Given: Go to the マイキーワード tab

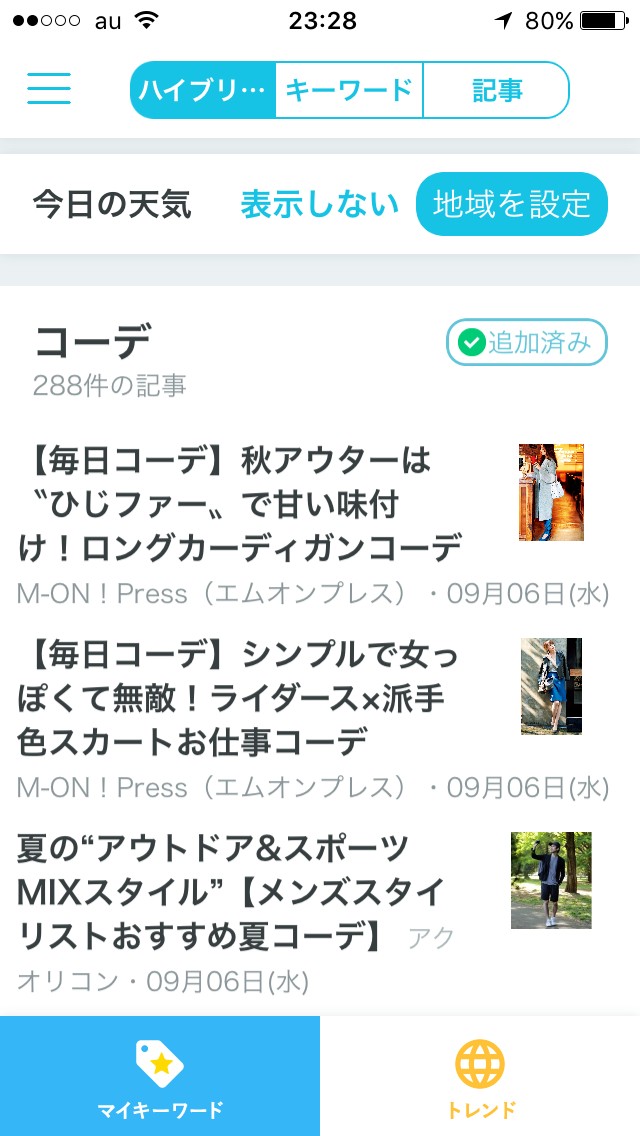Looking at the screenshot, I should (160, 1076).
